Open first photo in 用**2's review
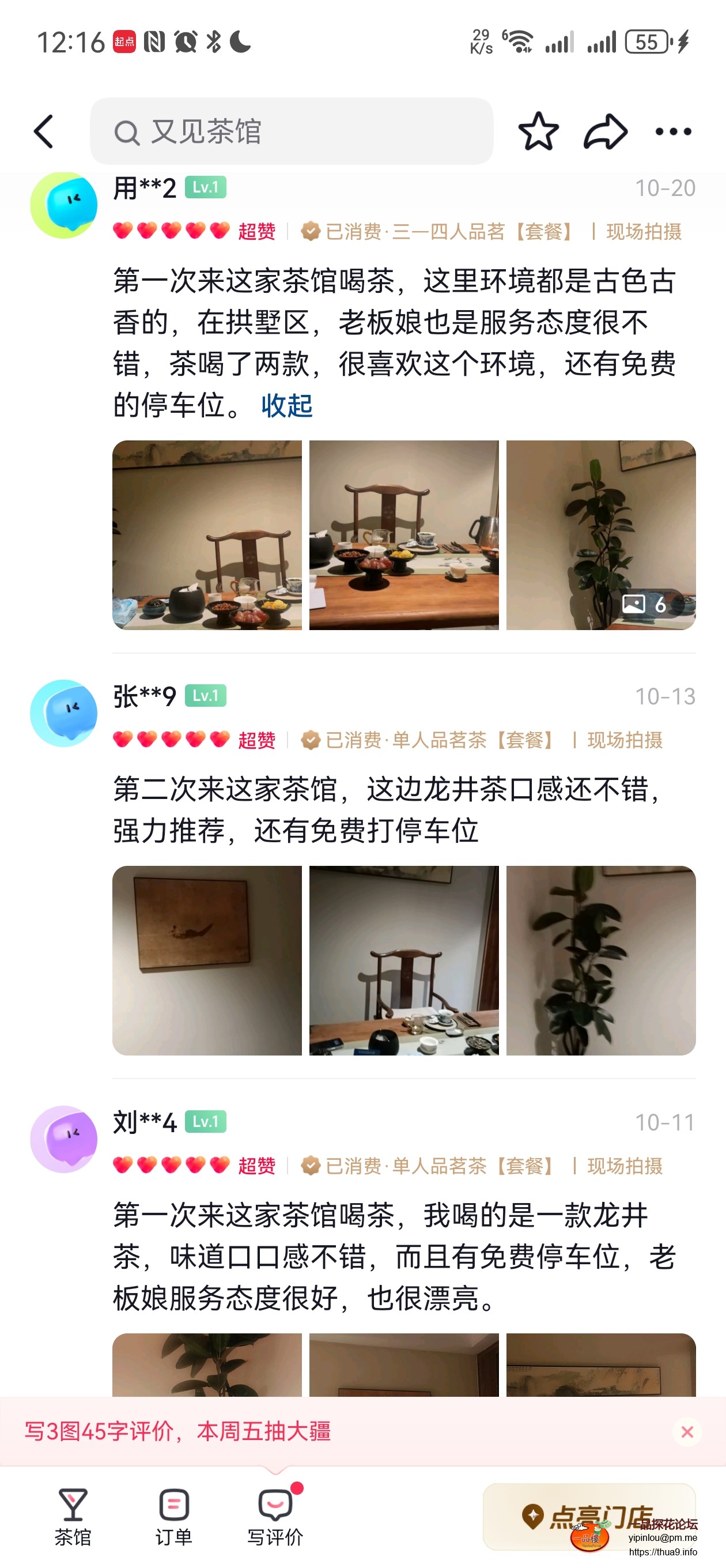Screen dimensions: 726x1568 [207, 534]
